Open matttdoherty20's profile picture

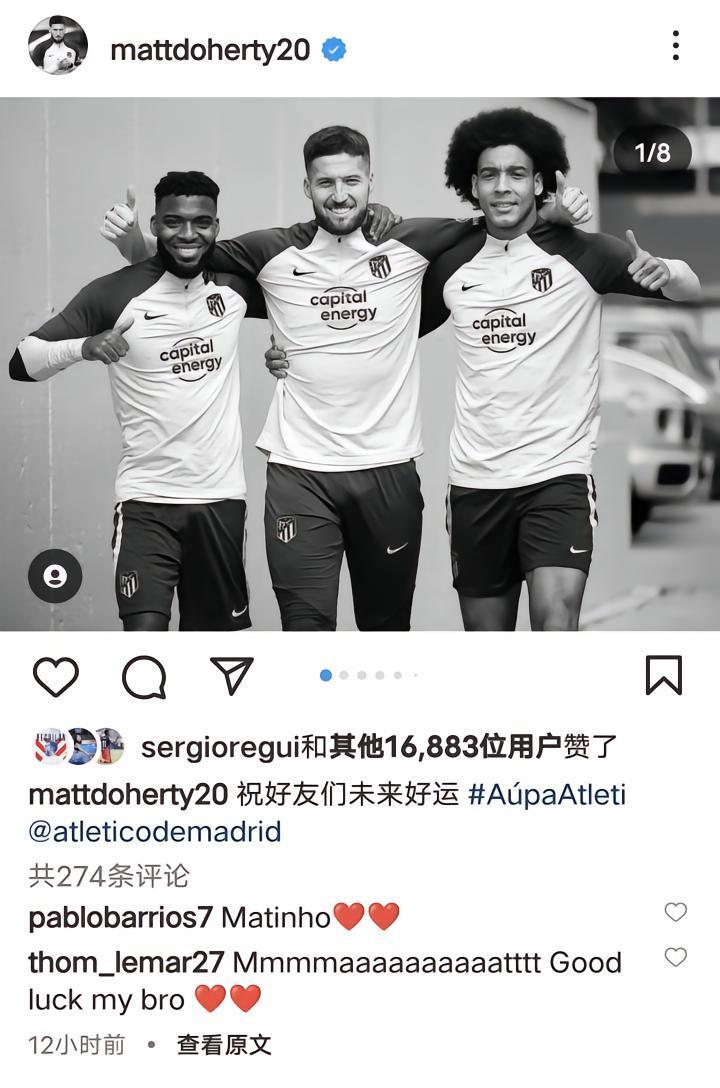point(57,46)
